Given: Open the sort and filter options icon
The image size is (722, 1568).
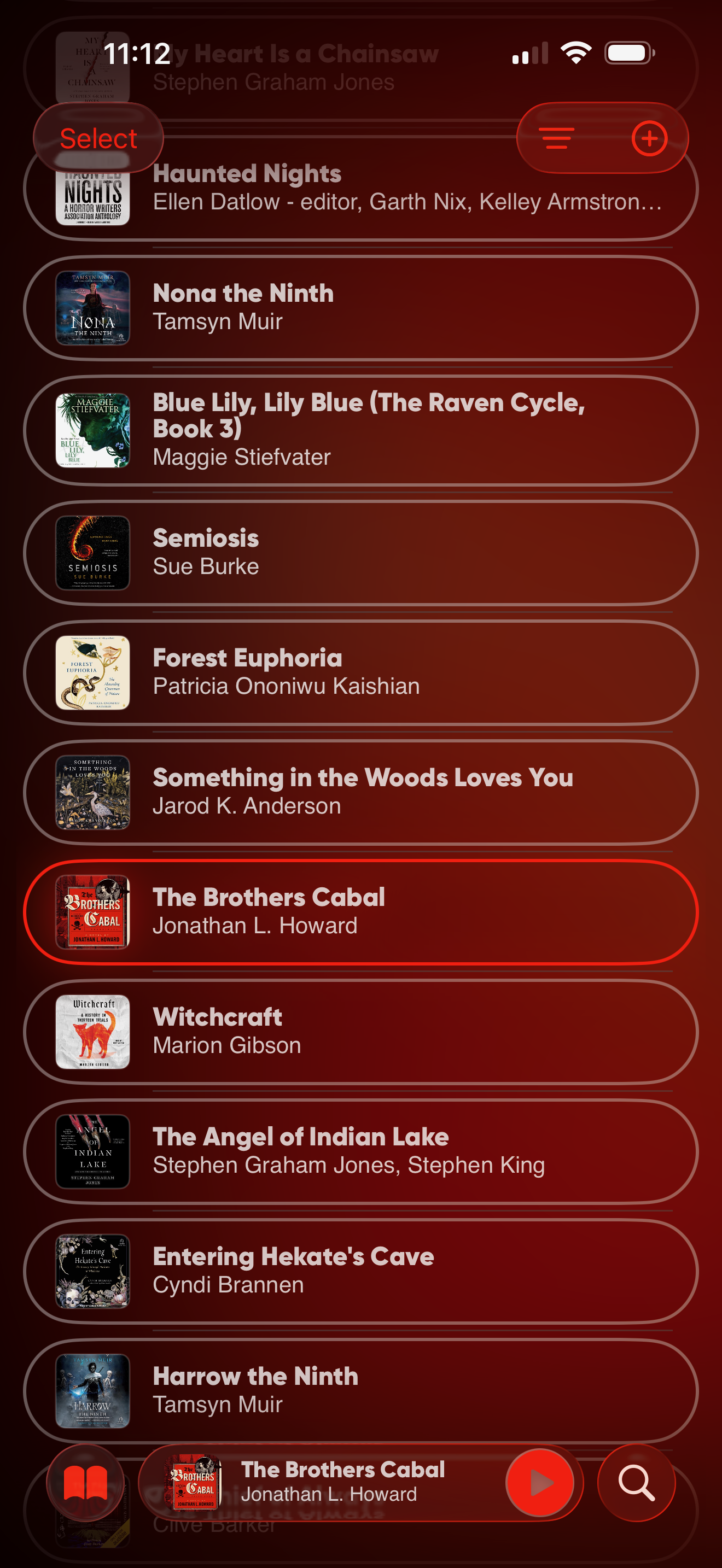Looking at the screenshot, I should coord(556,138).
